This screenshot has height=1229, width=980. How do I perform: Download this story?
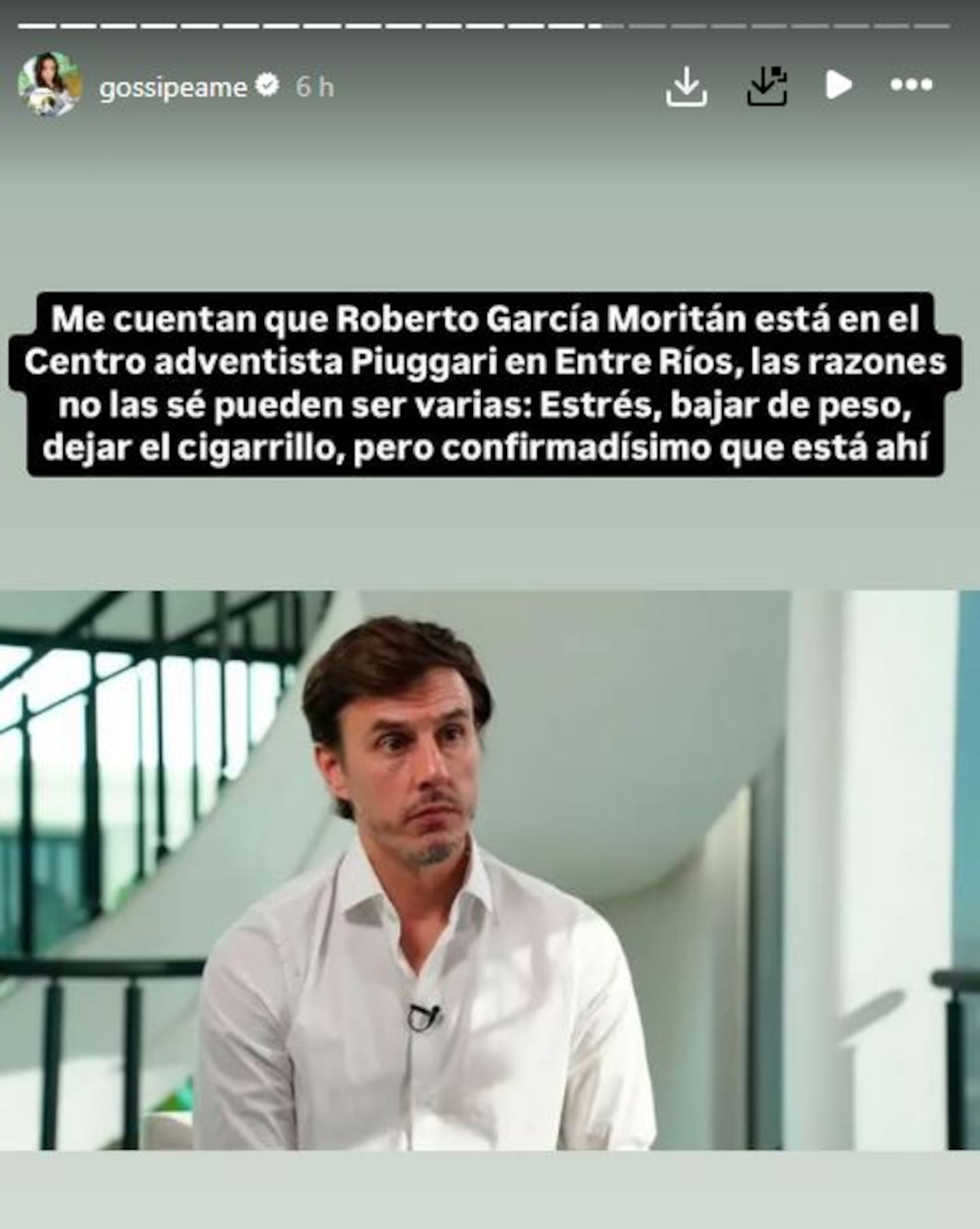pos(686,86)
